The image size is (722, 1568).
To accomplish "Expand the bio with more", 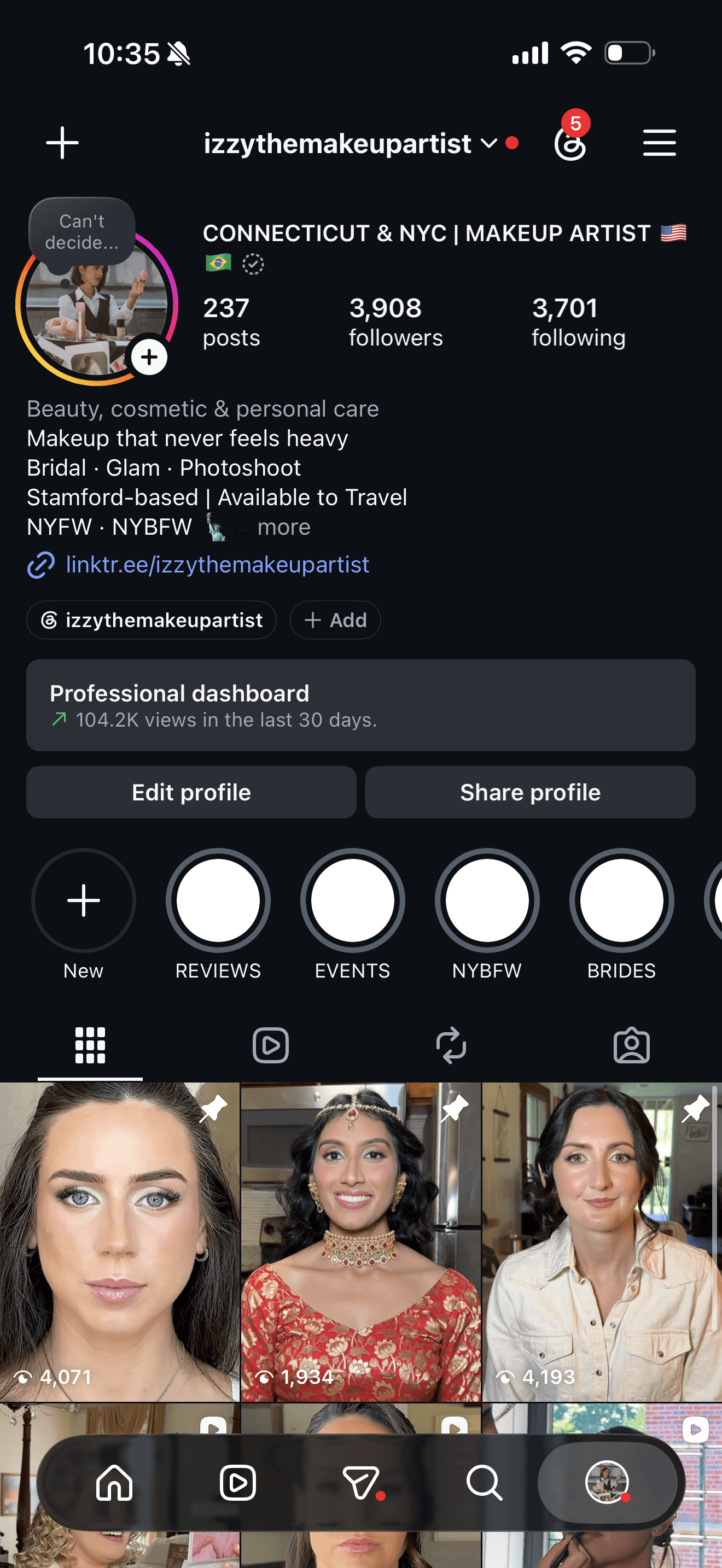I will [284, 527].
